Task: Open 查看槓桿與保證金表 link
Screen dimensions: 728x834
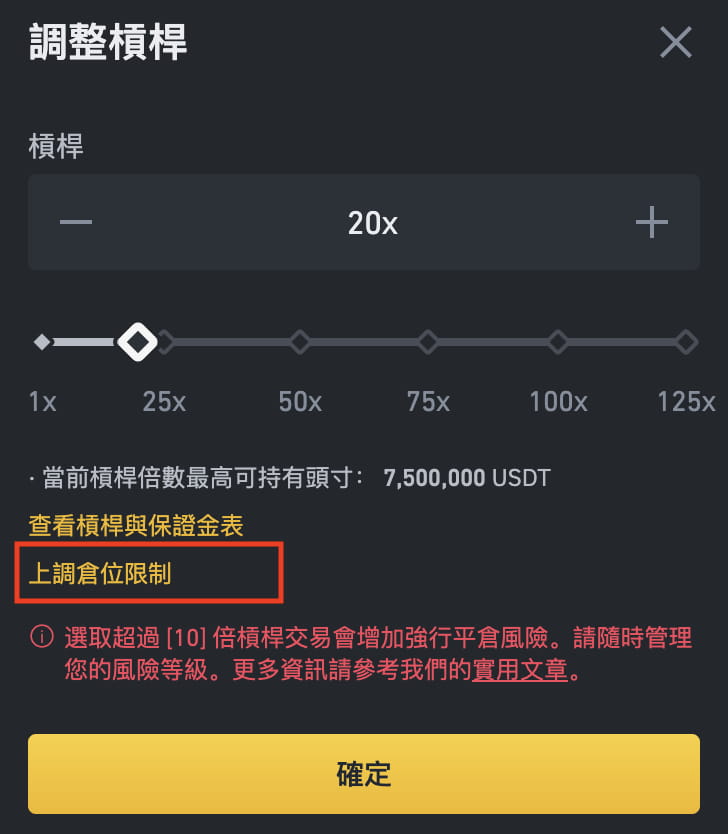Action: pyautogui.click(x=135, y=525)
